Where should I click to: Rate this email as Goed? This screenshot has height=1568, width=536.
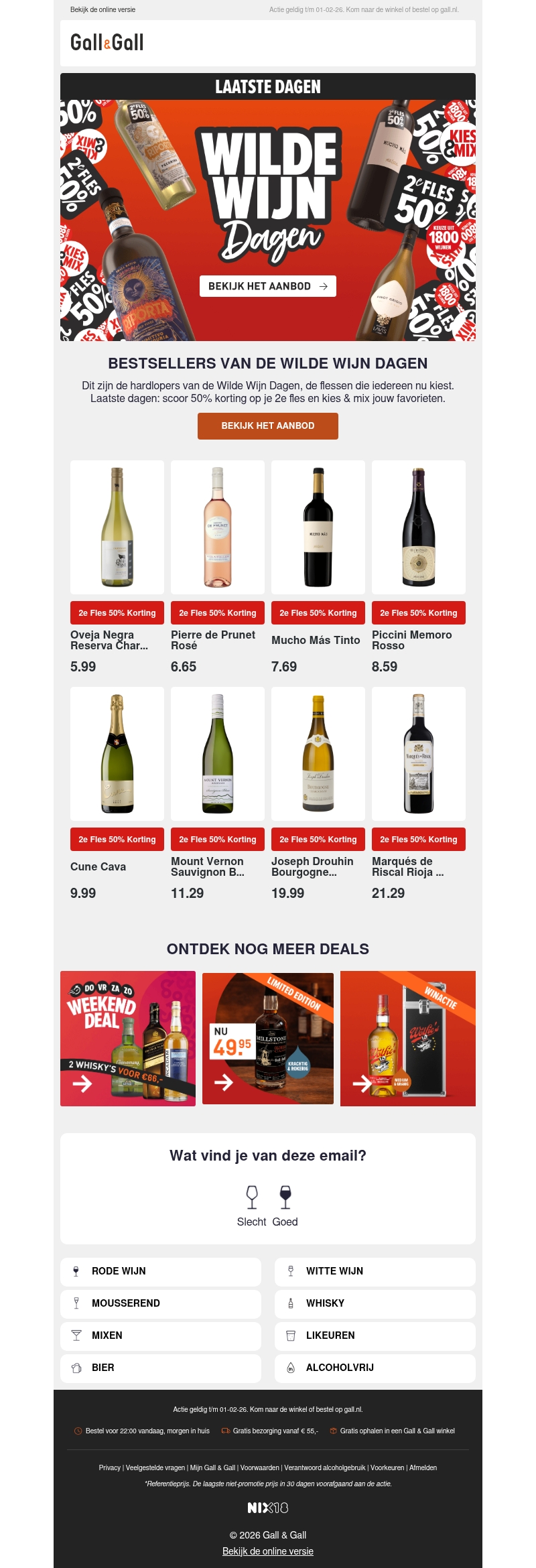(x=285, y=1206)
